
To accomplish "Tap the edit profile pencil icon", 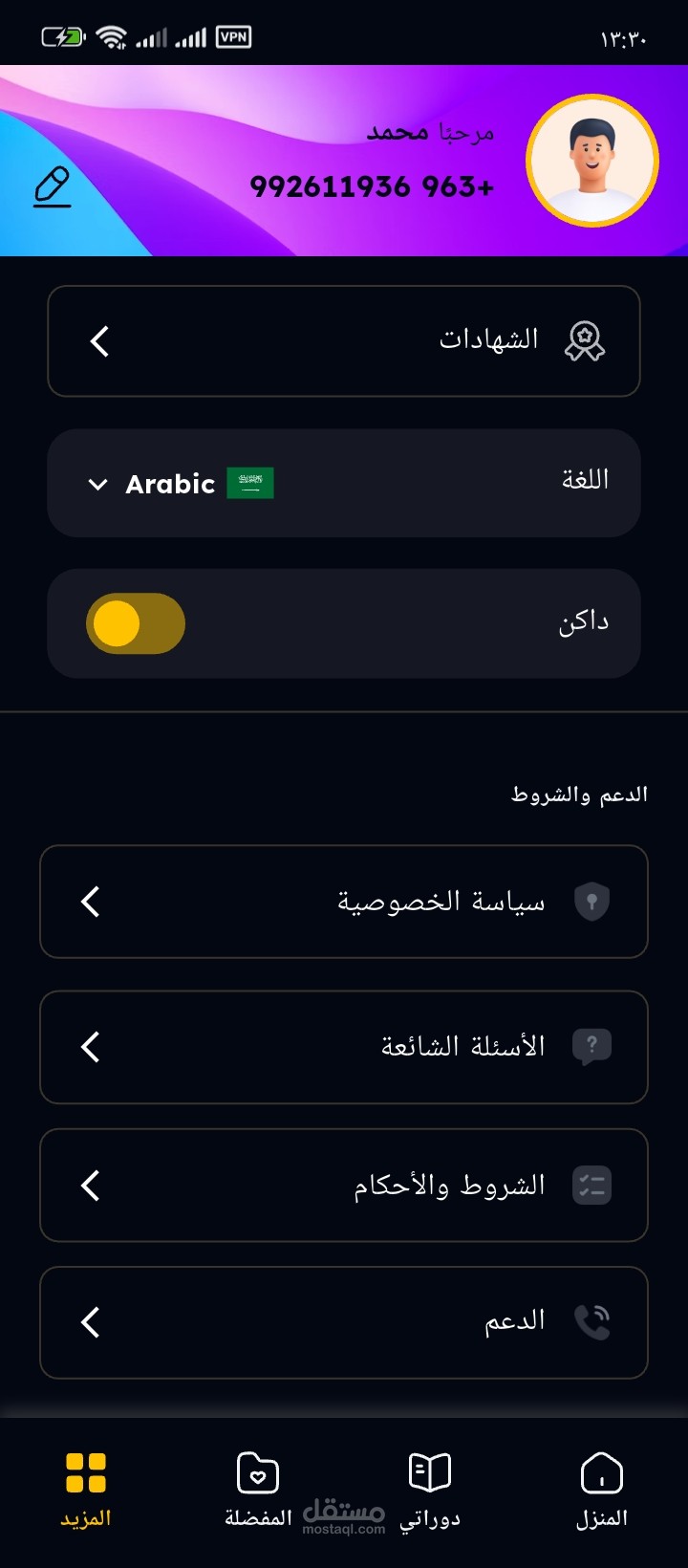I will (53, 187).
